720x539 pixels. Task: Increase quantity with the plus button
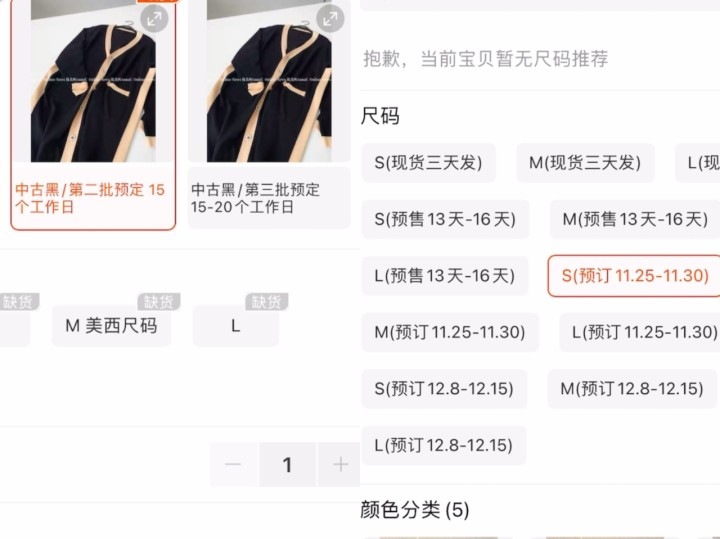click(x=340, y=464)
